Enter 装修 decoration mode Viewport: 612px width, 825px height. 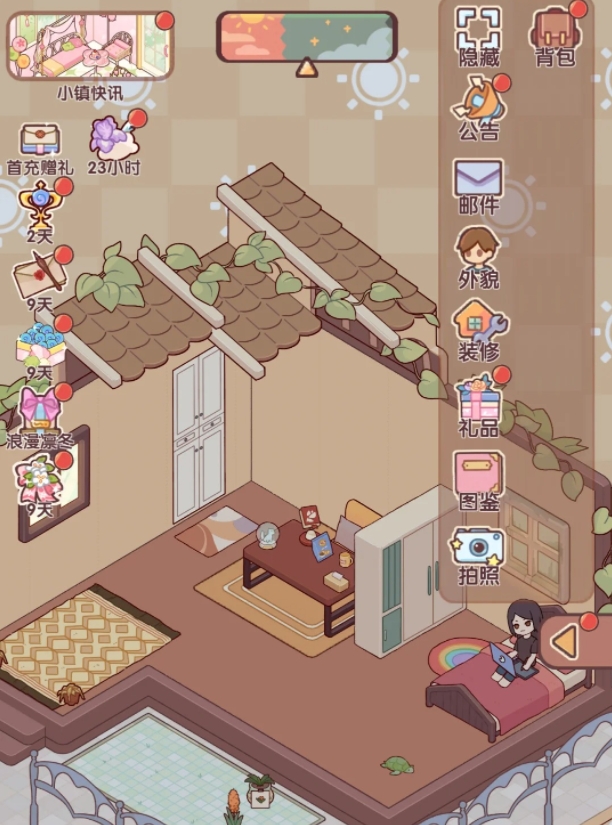tap(479, 330)
